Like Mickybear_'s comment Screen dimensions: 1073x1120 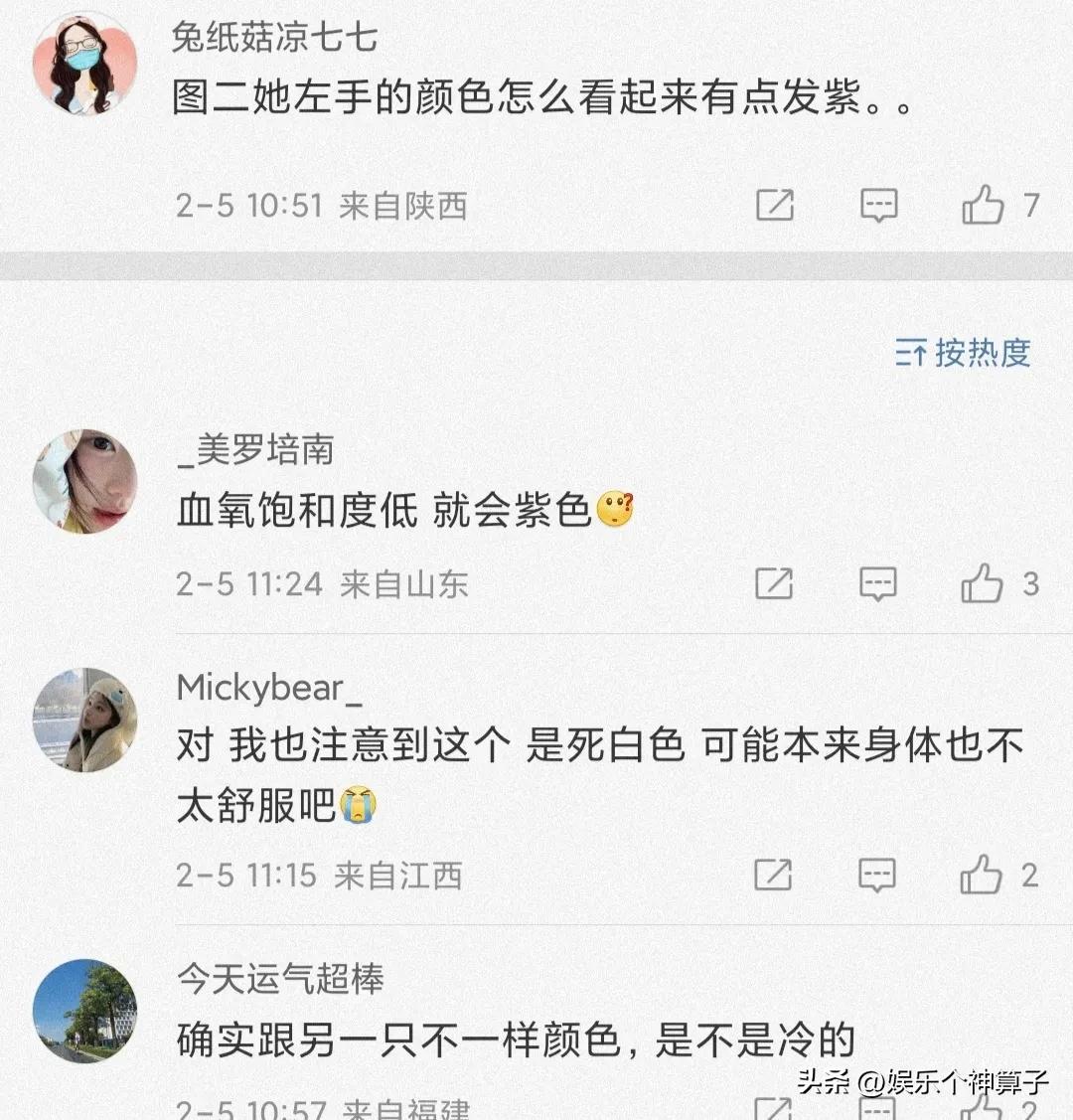pos(981,875)
